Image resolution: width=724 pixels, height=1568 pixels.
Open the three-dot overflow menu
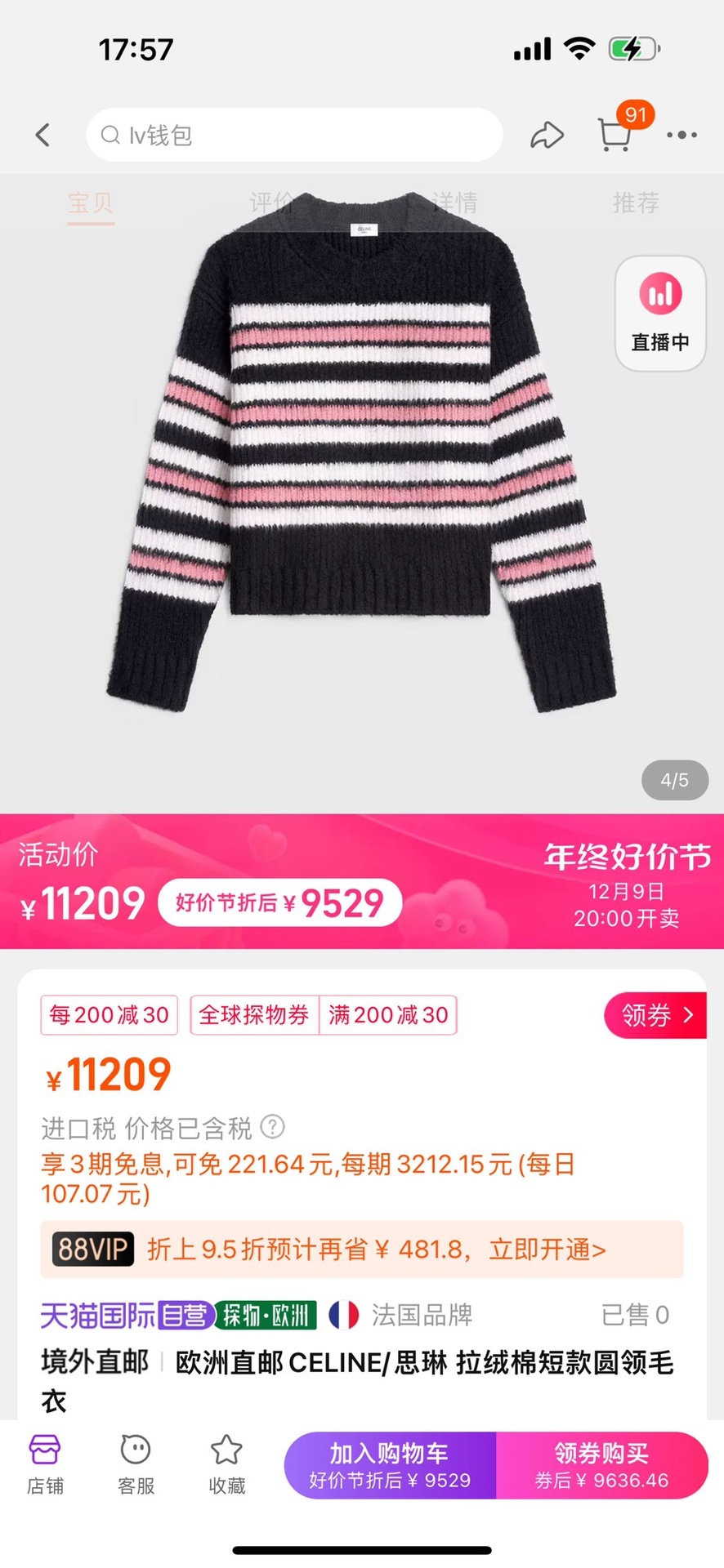click(682, 135)
